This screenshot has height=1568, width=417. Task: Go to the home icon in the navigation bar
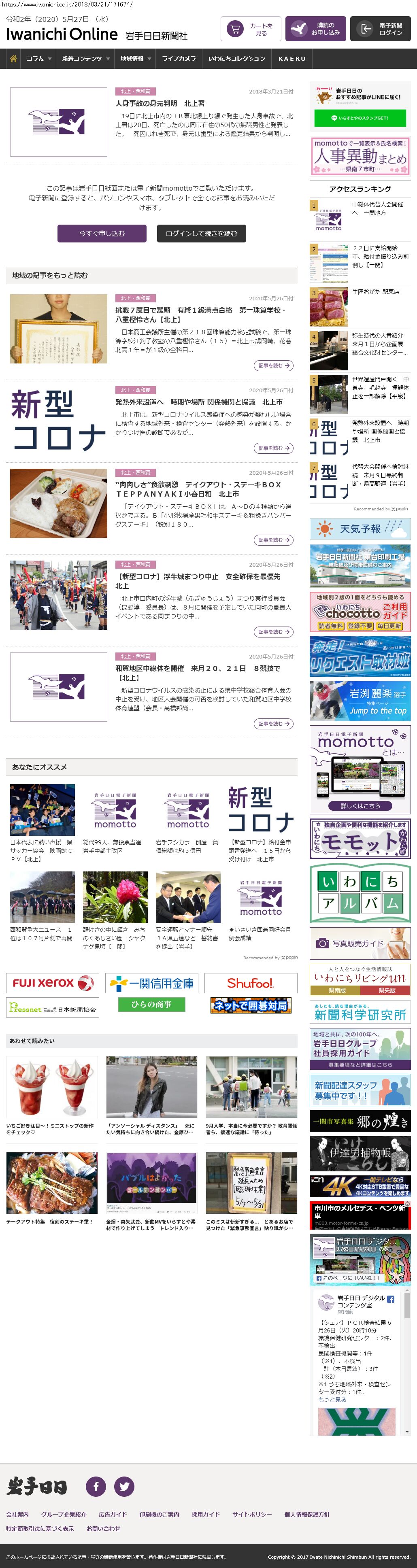click(13, 58)
